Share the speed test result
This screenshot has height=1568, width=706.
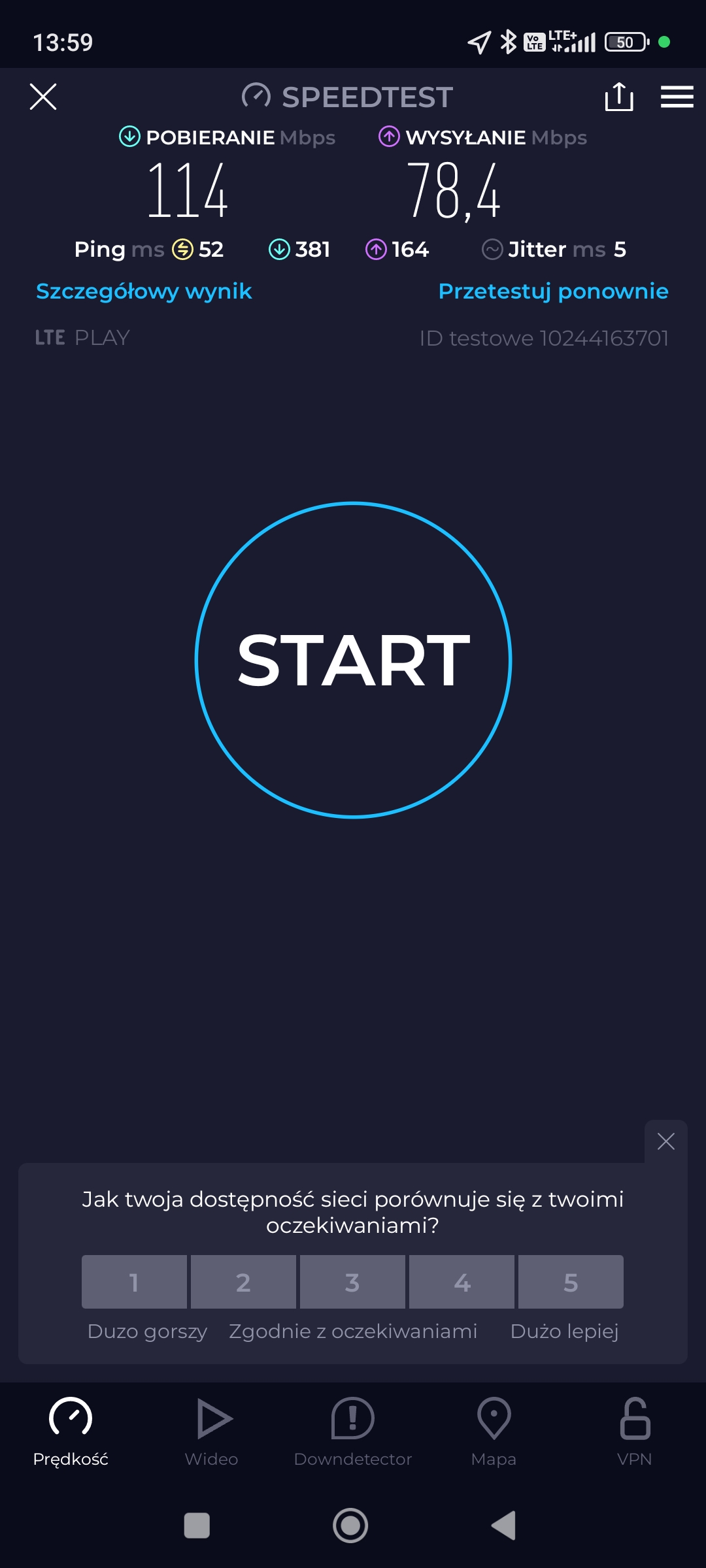(618, 97)
